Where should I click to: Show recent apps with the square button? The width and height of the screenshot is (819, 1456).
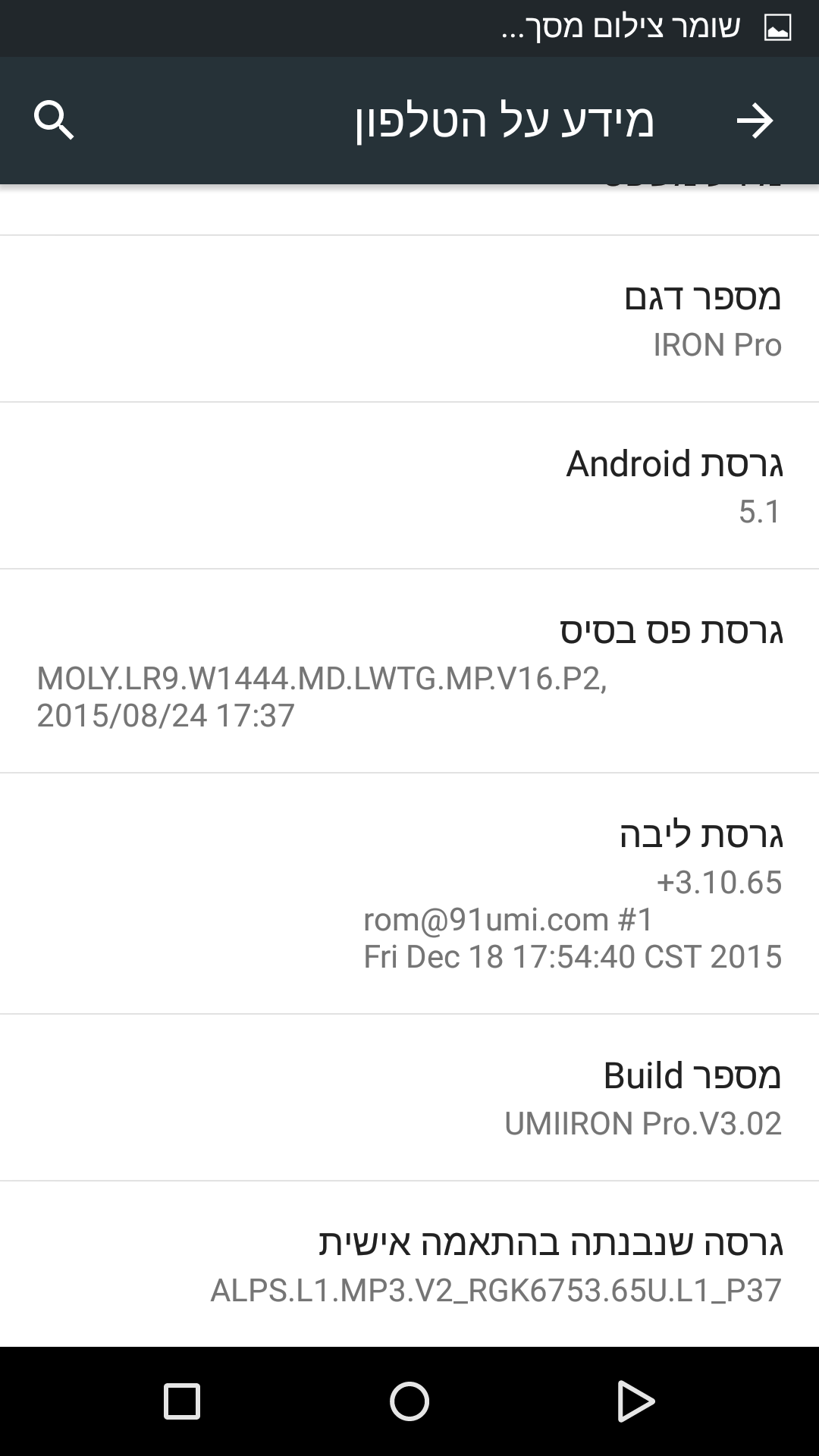182,1401
